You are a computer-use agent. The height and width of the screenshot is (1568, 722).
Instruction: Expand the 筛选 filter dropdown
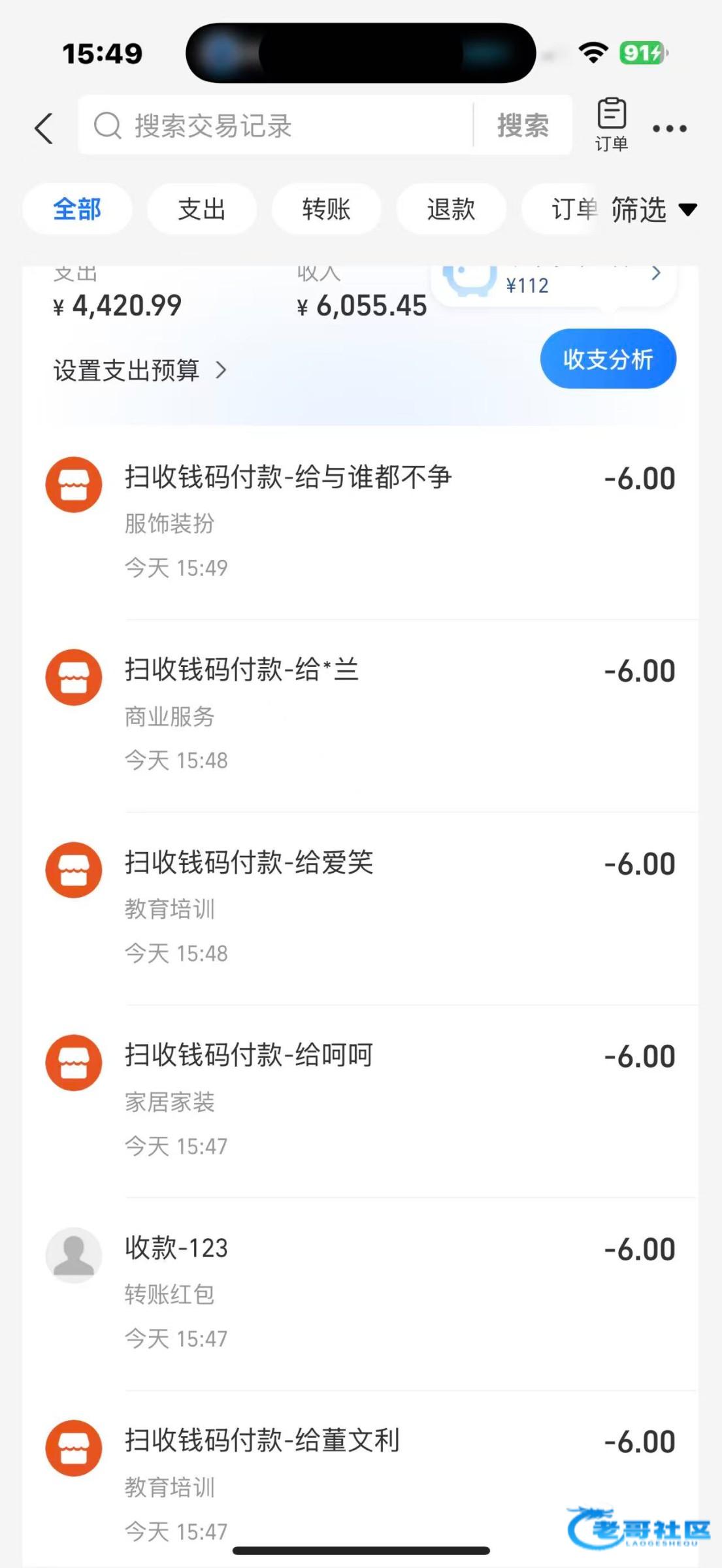653,210
